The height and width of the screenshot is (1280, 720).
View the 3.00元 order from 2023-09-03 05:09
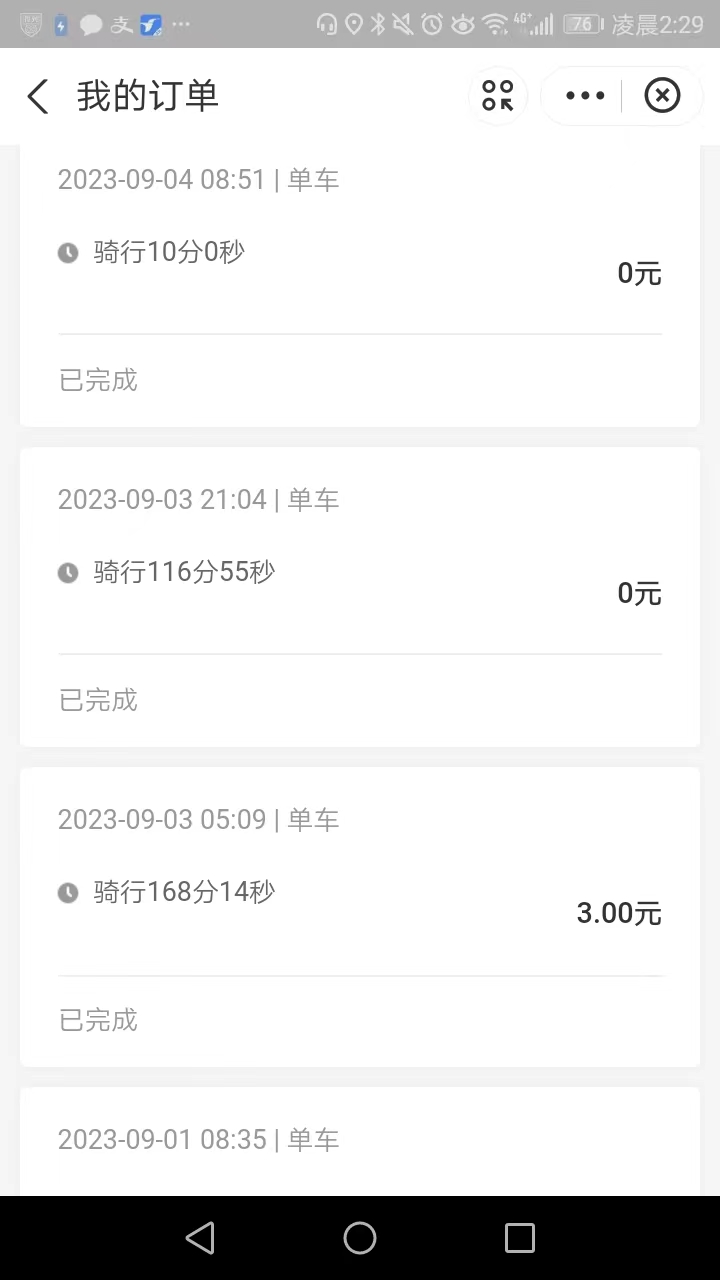(360, 917)
